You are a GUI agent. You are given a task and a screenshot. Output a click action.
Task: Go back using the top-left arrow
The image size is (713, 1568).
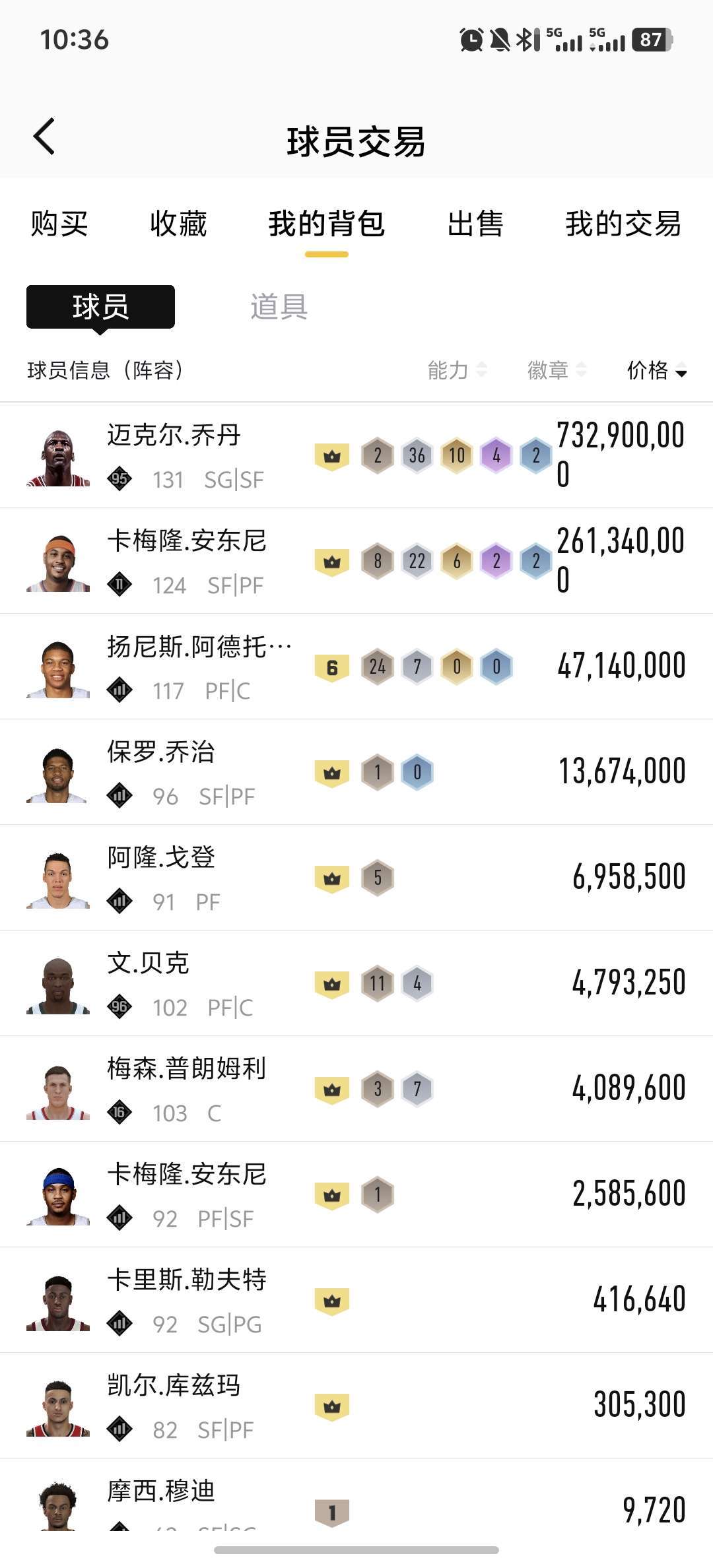point(44,137)
